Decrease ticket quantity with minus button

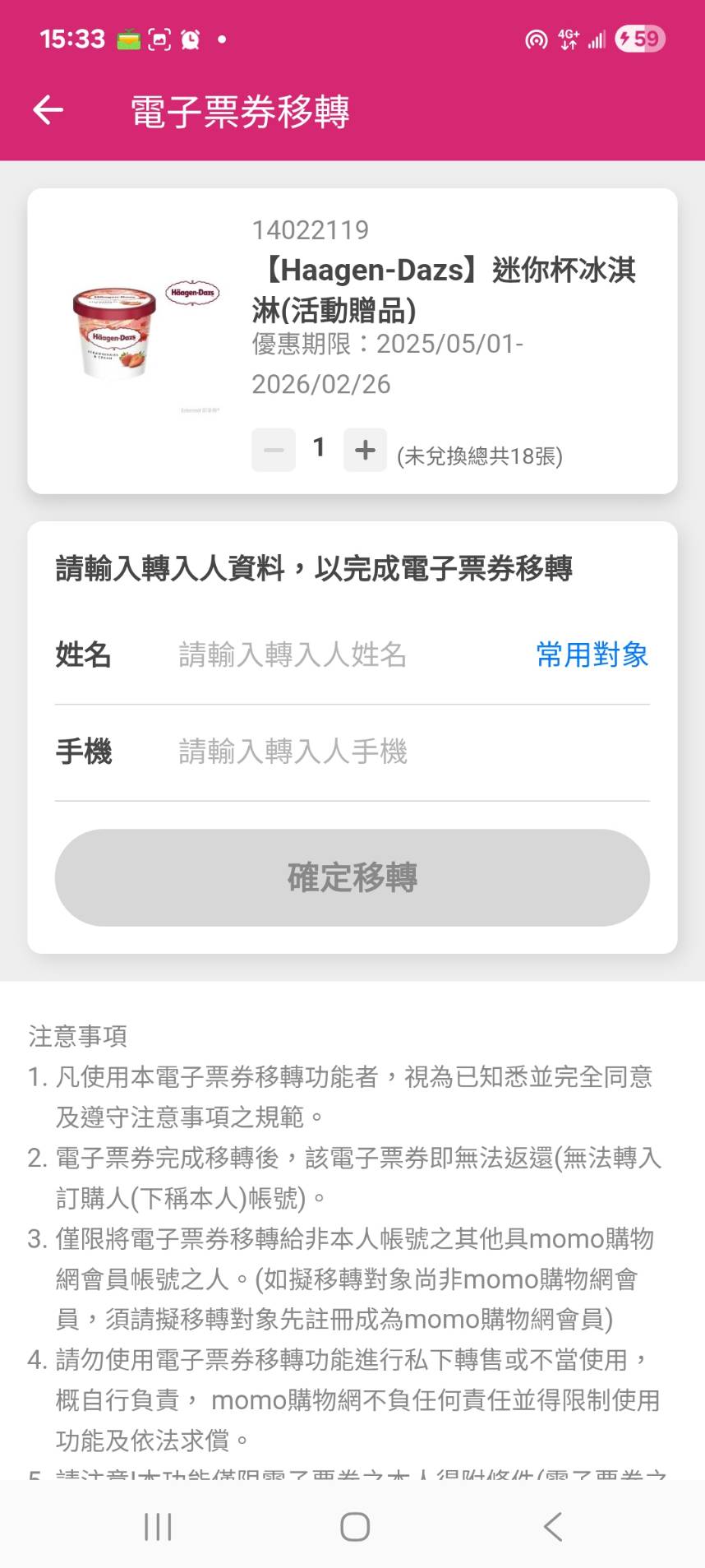click(x=274, y=450)
